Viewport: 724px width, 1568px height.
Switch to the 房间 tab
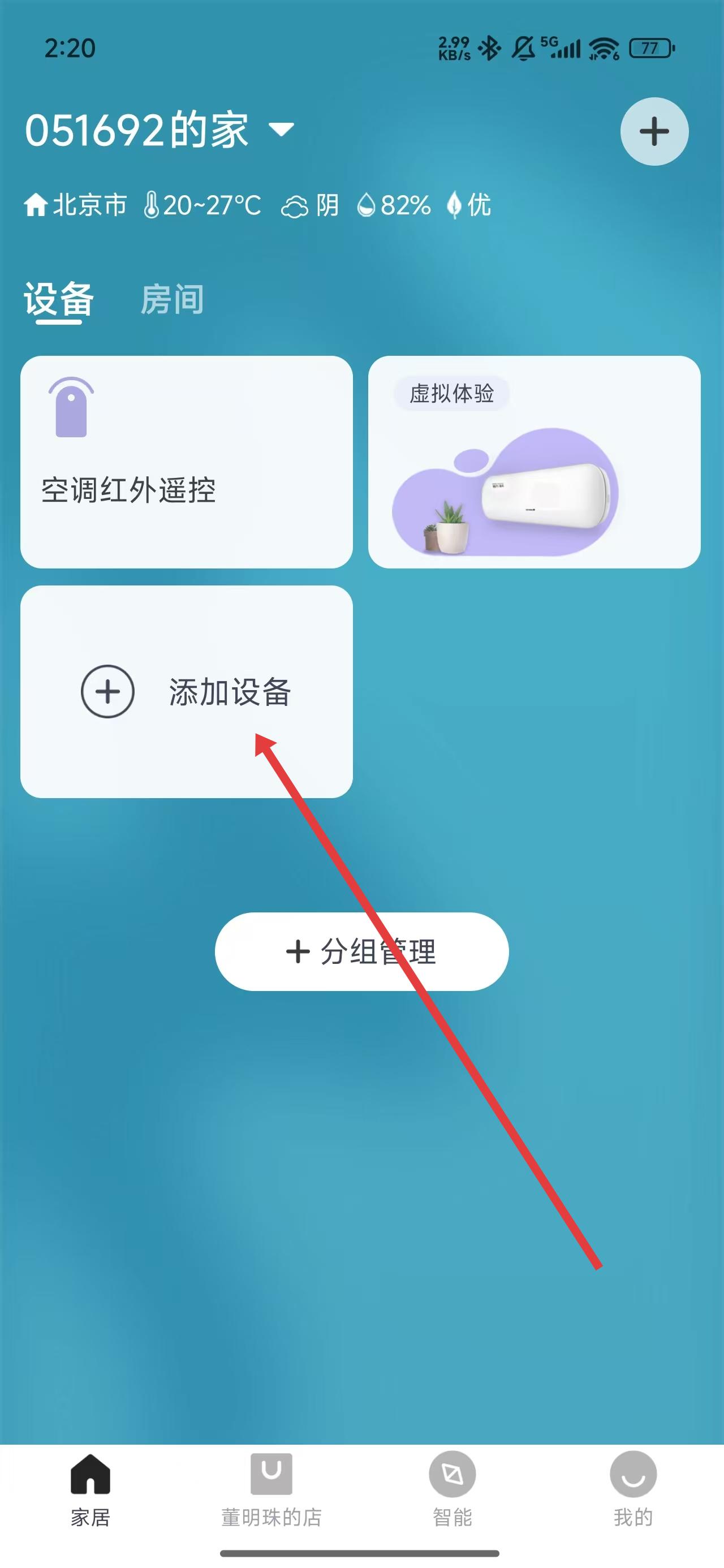(x=172, y=299)
